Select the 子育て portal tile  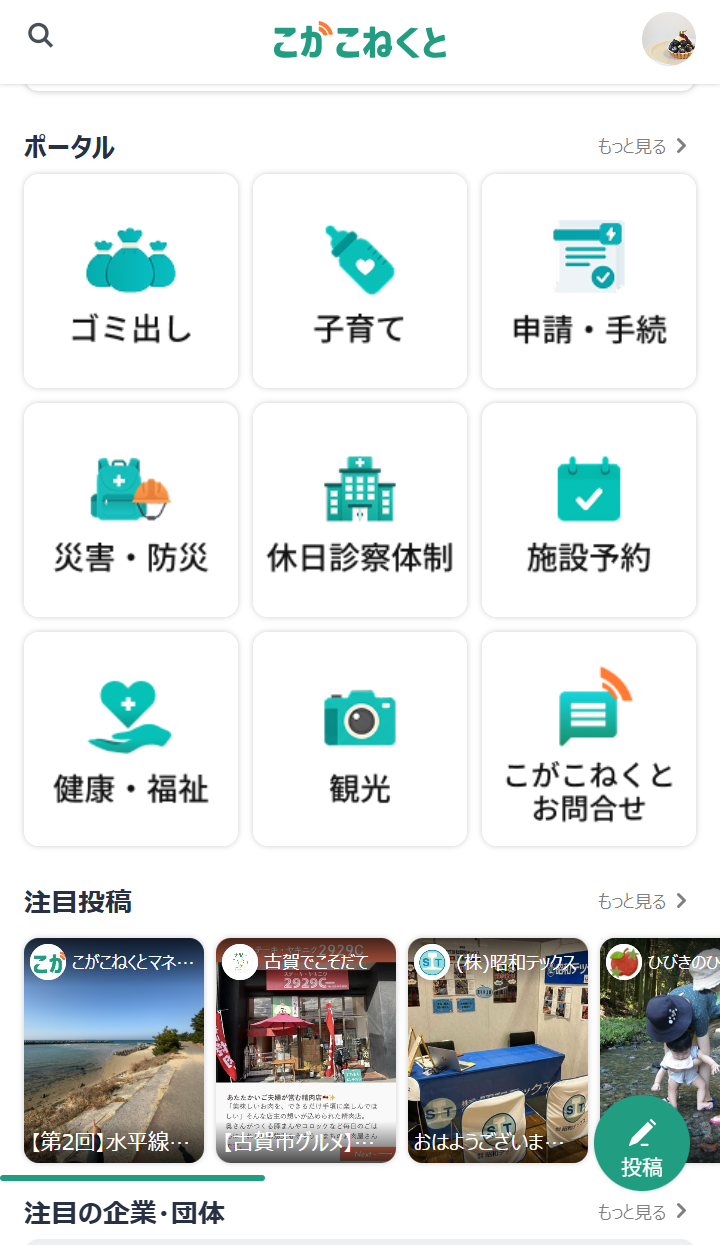pos(360,281)
